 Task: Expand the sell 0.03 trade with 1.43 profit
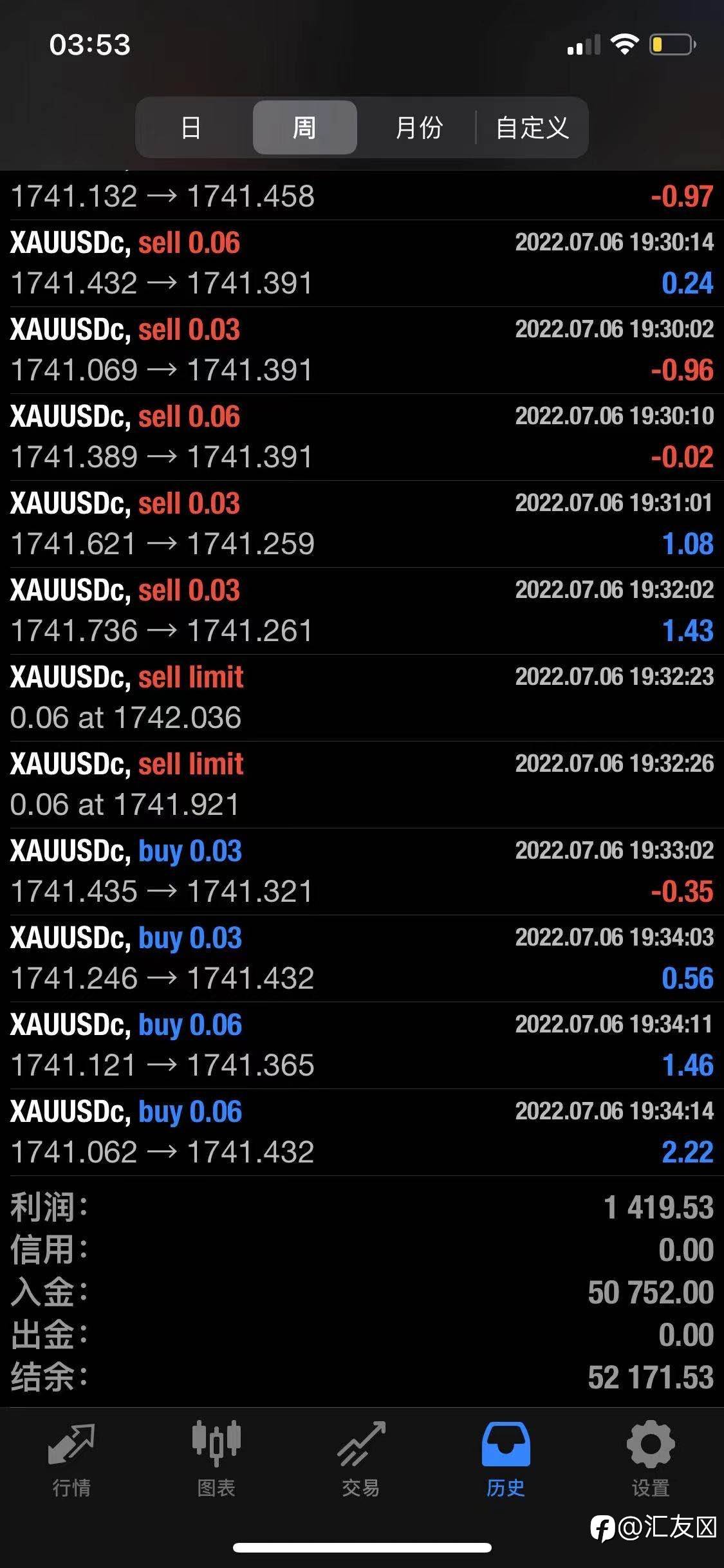[x=362, y=611]
